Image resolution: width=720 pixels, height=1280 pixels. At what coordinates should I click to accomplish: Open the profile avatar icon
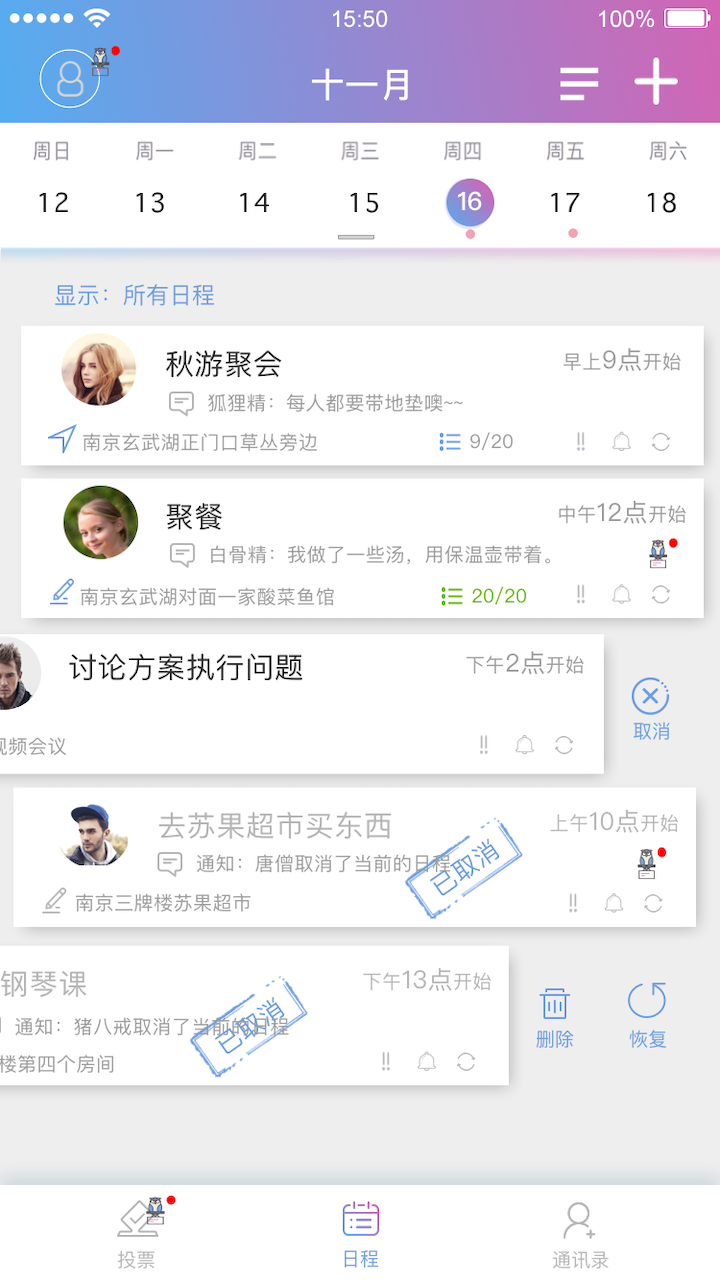point(70,79)
